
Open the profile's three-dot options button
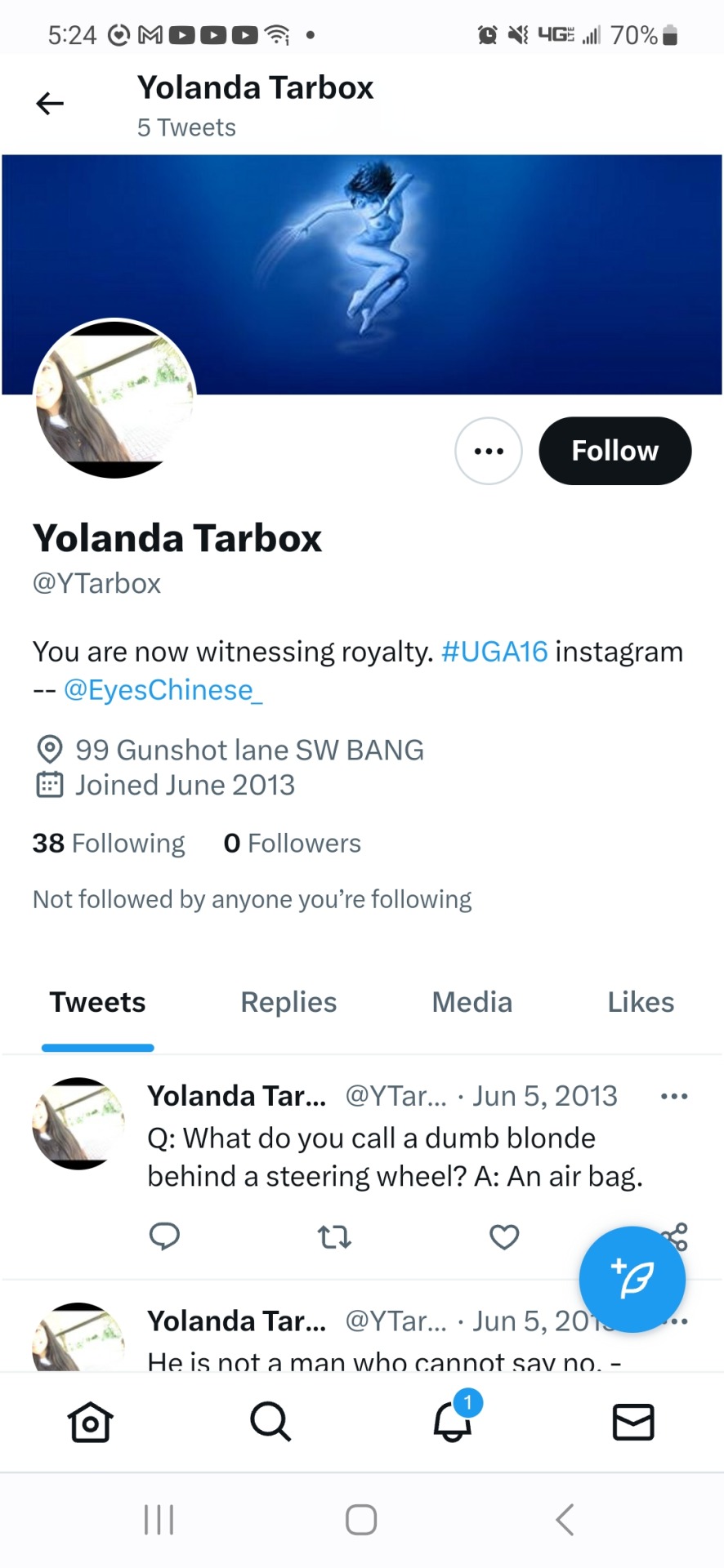point(489,451)
